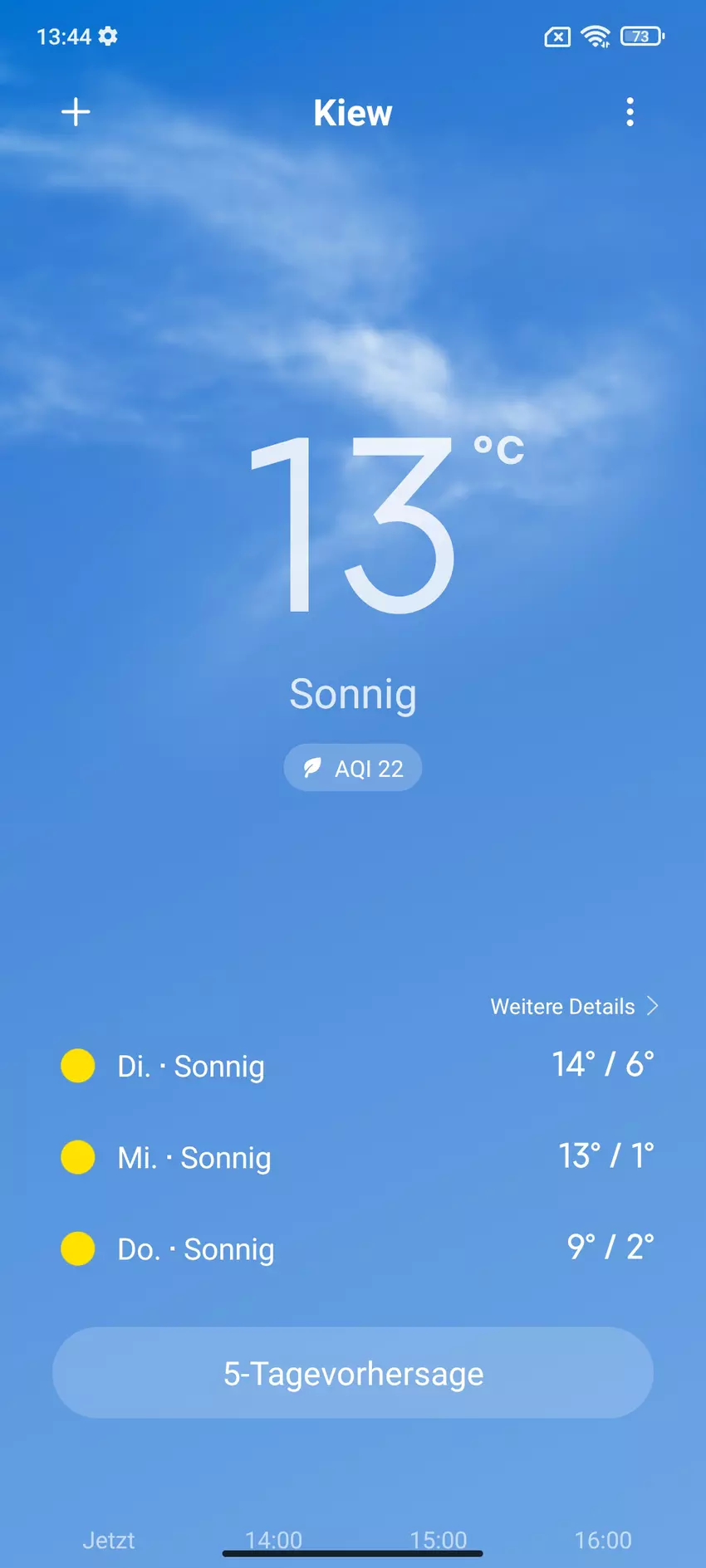Image resolution: width=706 pixels, height=1568 pixels.
Task: Tap the city name Kiew
Action: tap(352, 113)
